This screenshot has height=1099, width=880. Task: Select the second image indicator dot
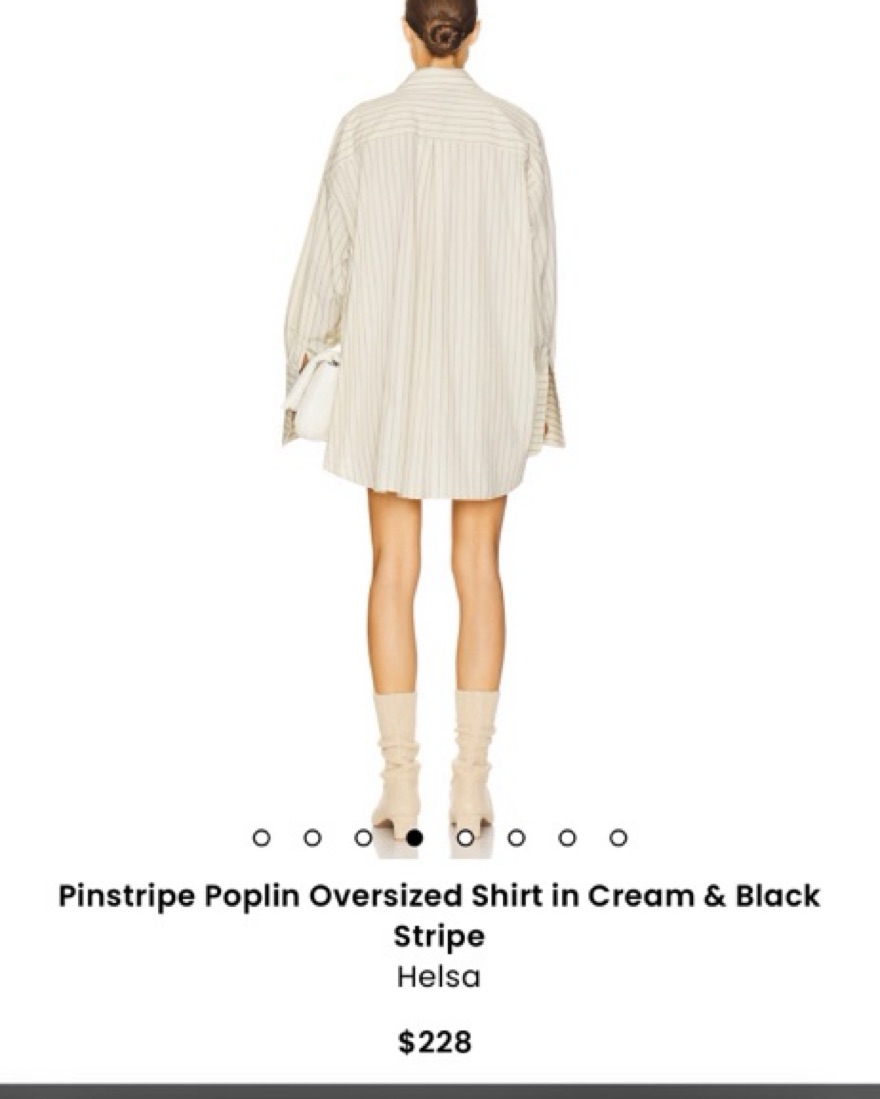tap(312, 838)
